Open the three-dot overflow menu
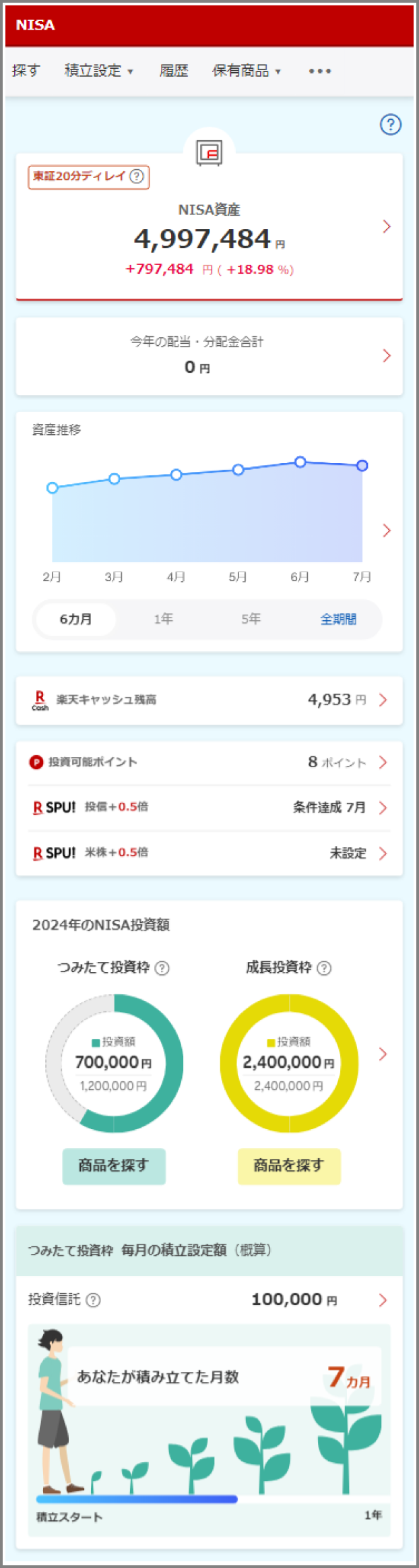Viewport: 419px width, 1568px height. [x=319, y=71]
